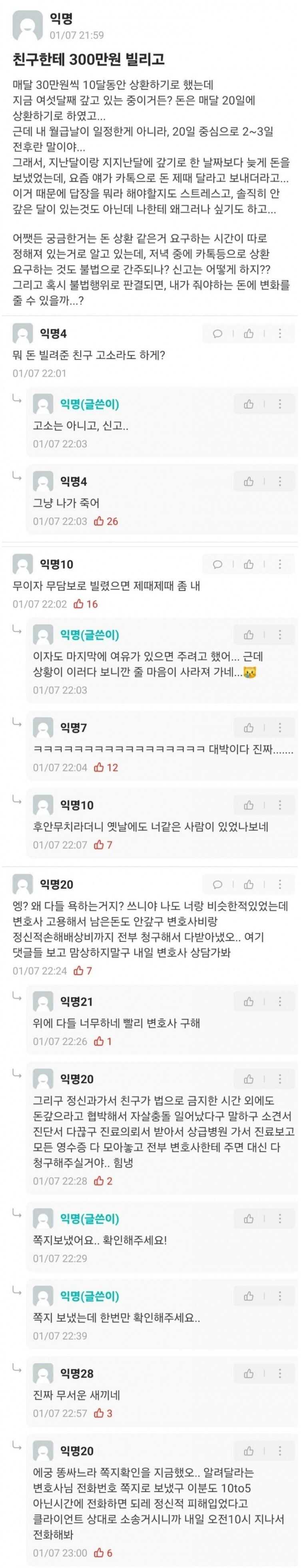
Task: Like 익명21's reply '위에 다들 너무하네'
Action: click(x=249, y=1001)
